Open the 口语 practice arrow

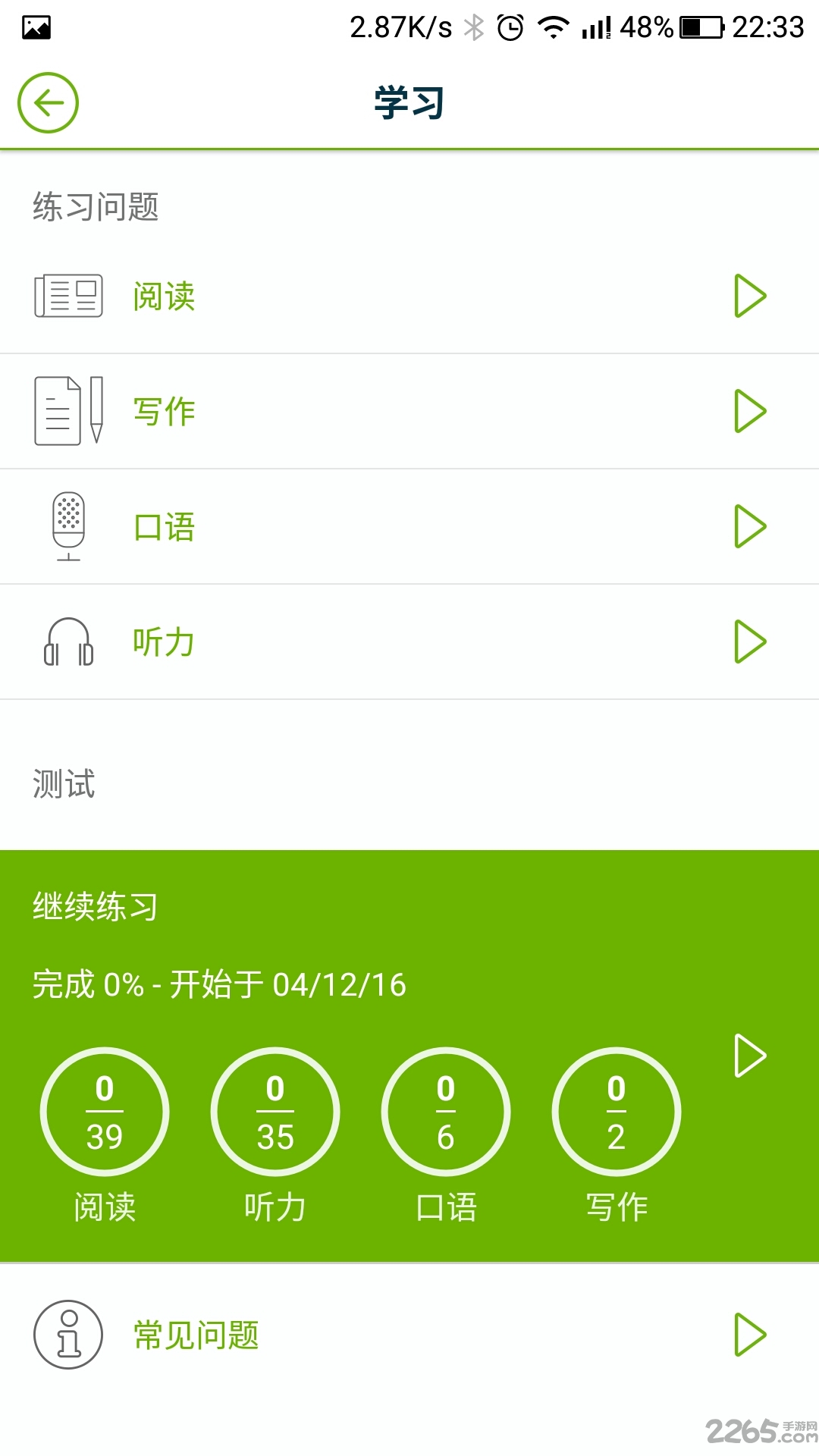[751, 526]
